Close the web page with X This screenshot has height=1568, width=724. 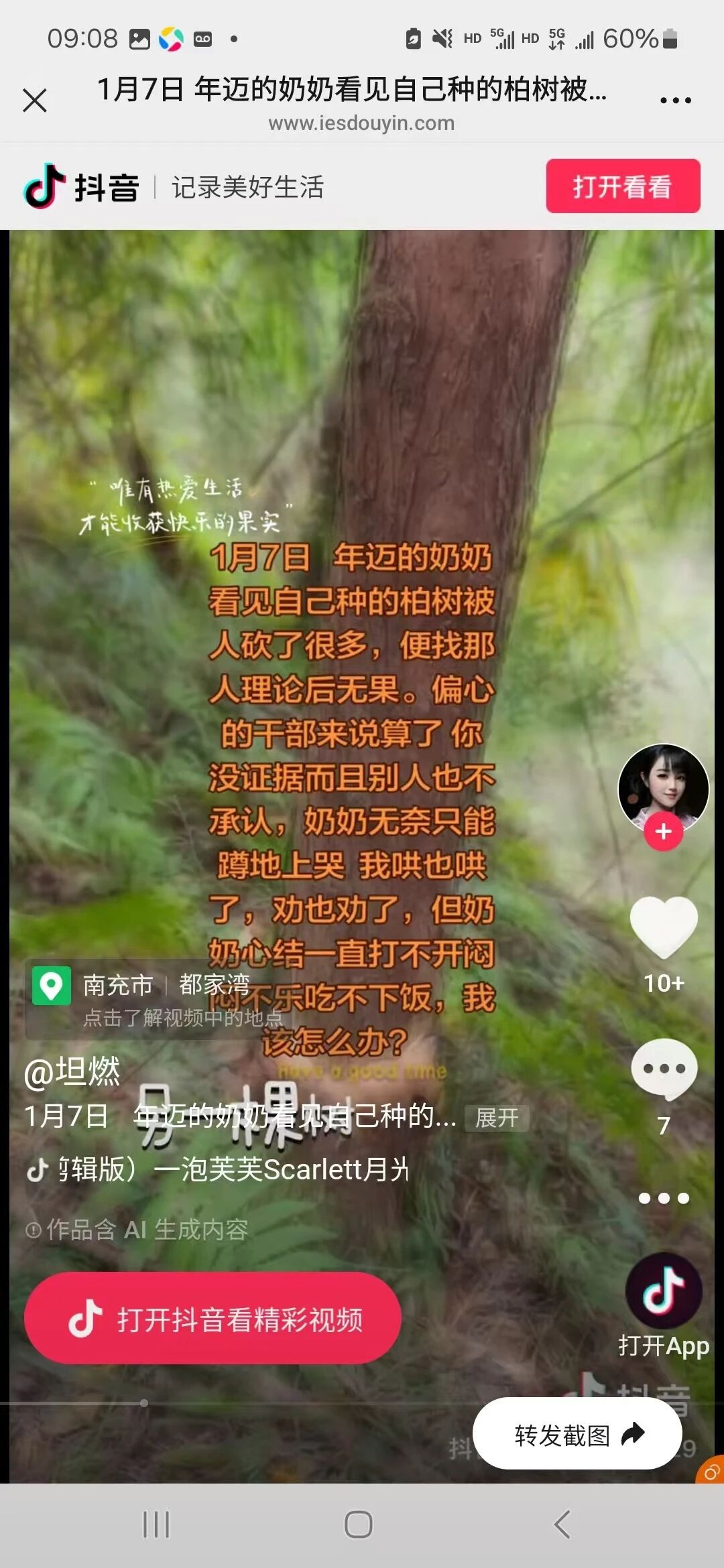click(35, 101)
